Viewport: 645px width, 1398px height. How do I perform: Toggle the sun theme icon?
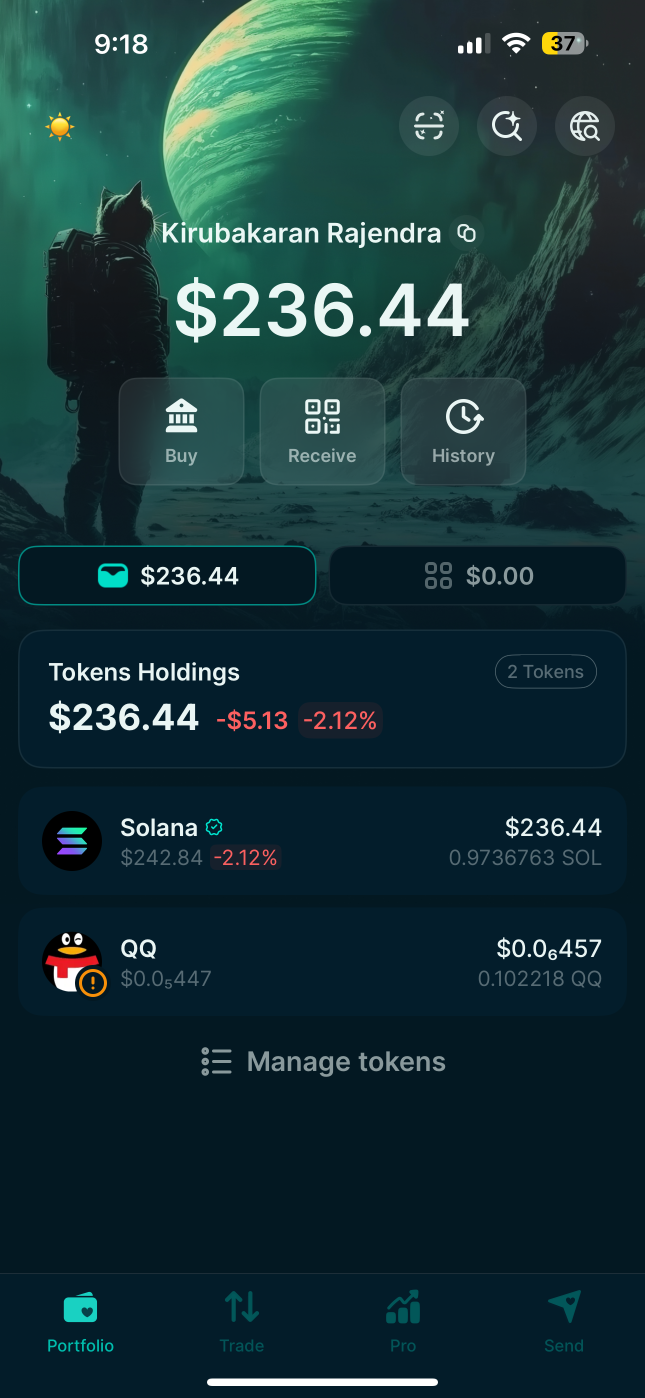tap(60, 127)
